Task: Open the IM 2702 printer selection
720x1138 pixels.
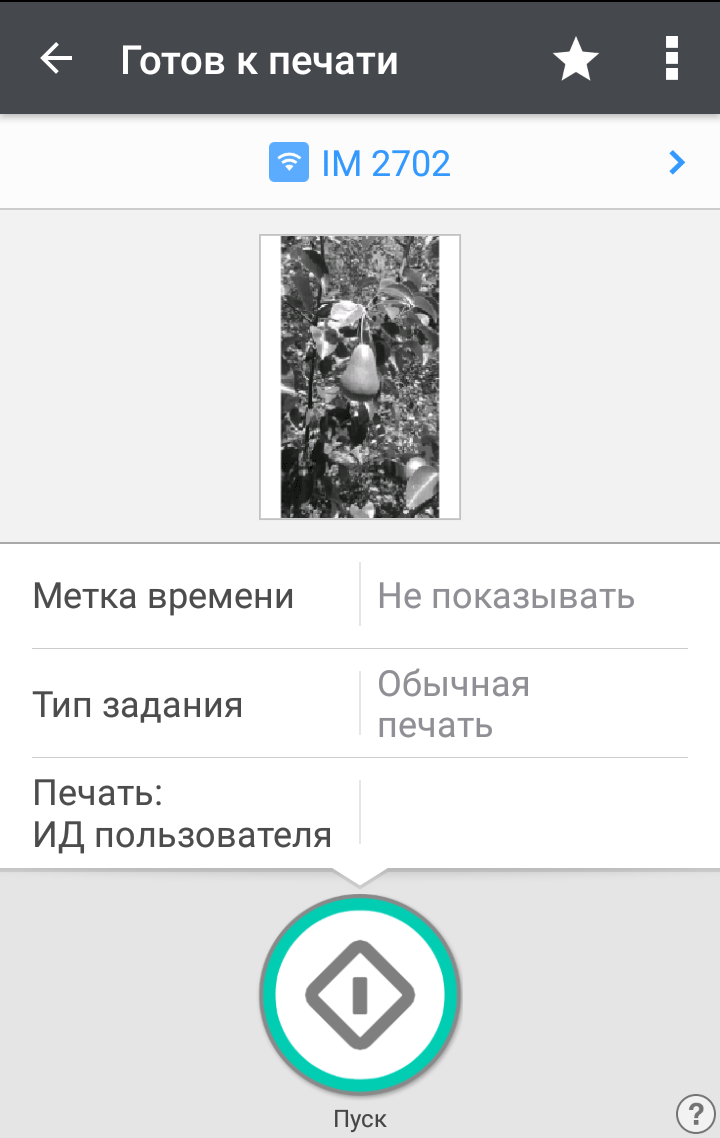Action: pyautogui.click(x=360, y=163)
